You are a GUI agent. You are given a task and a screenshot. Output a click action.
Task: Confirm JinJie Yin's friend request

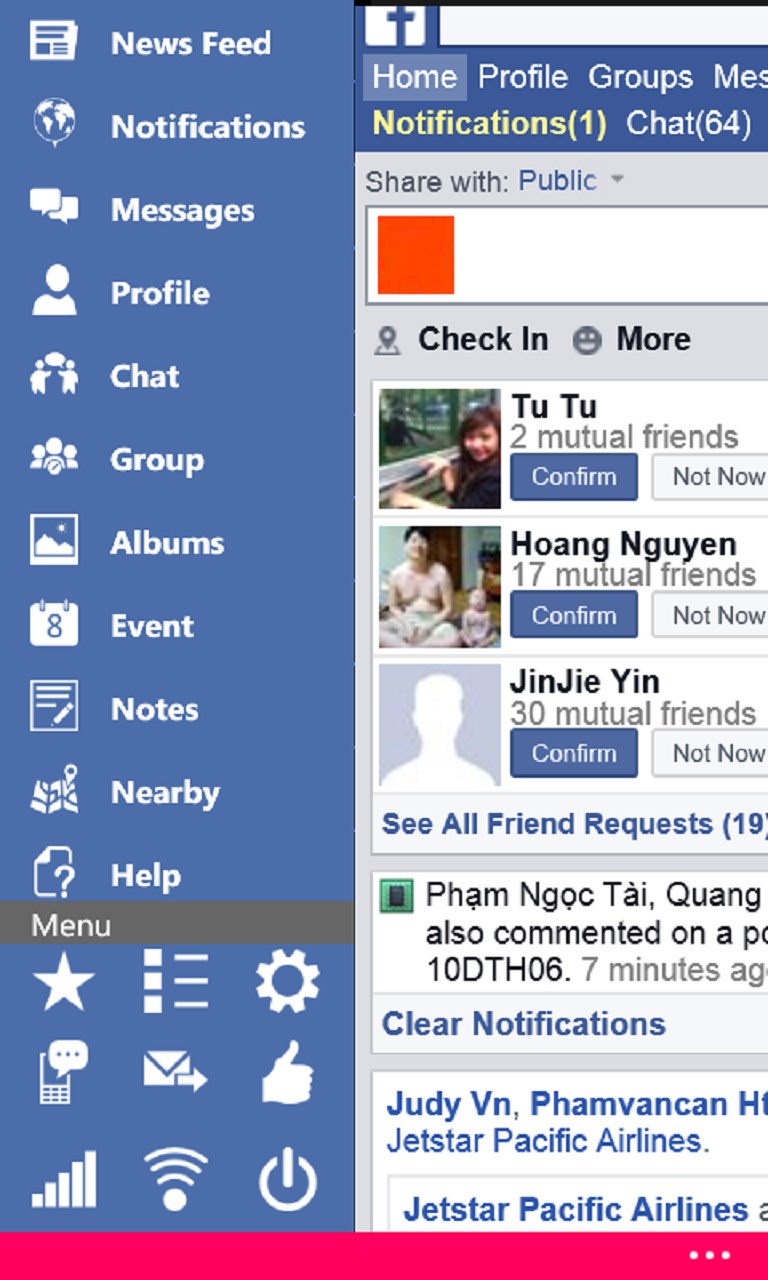573,753
